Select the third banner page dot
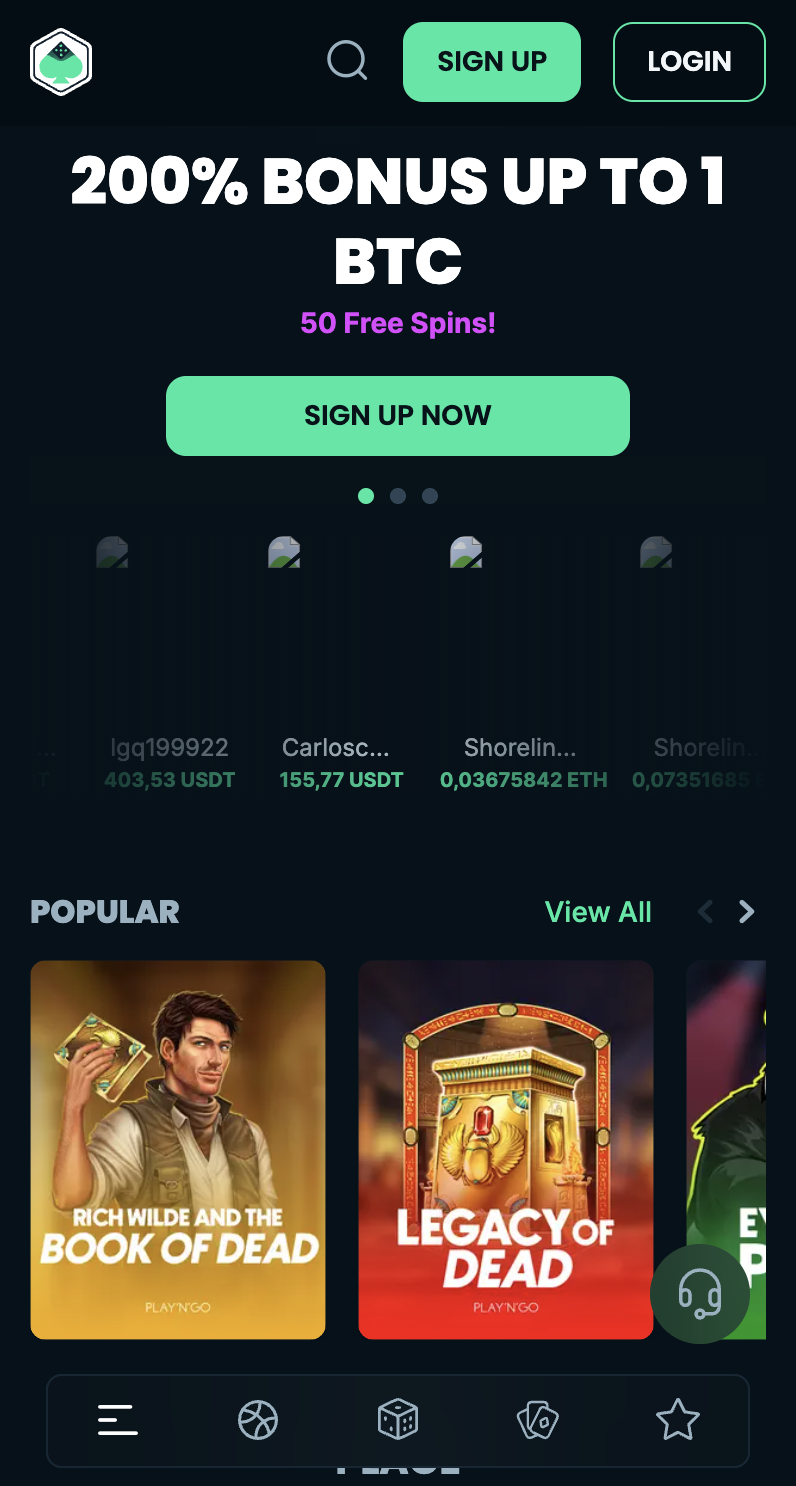Image resolution: width=796 pixels, height=1486 pixels. click(x=430, y=496)
